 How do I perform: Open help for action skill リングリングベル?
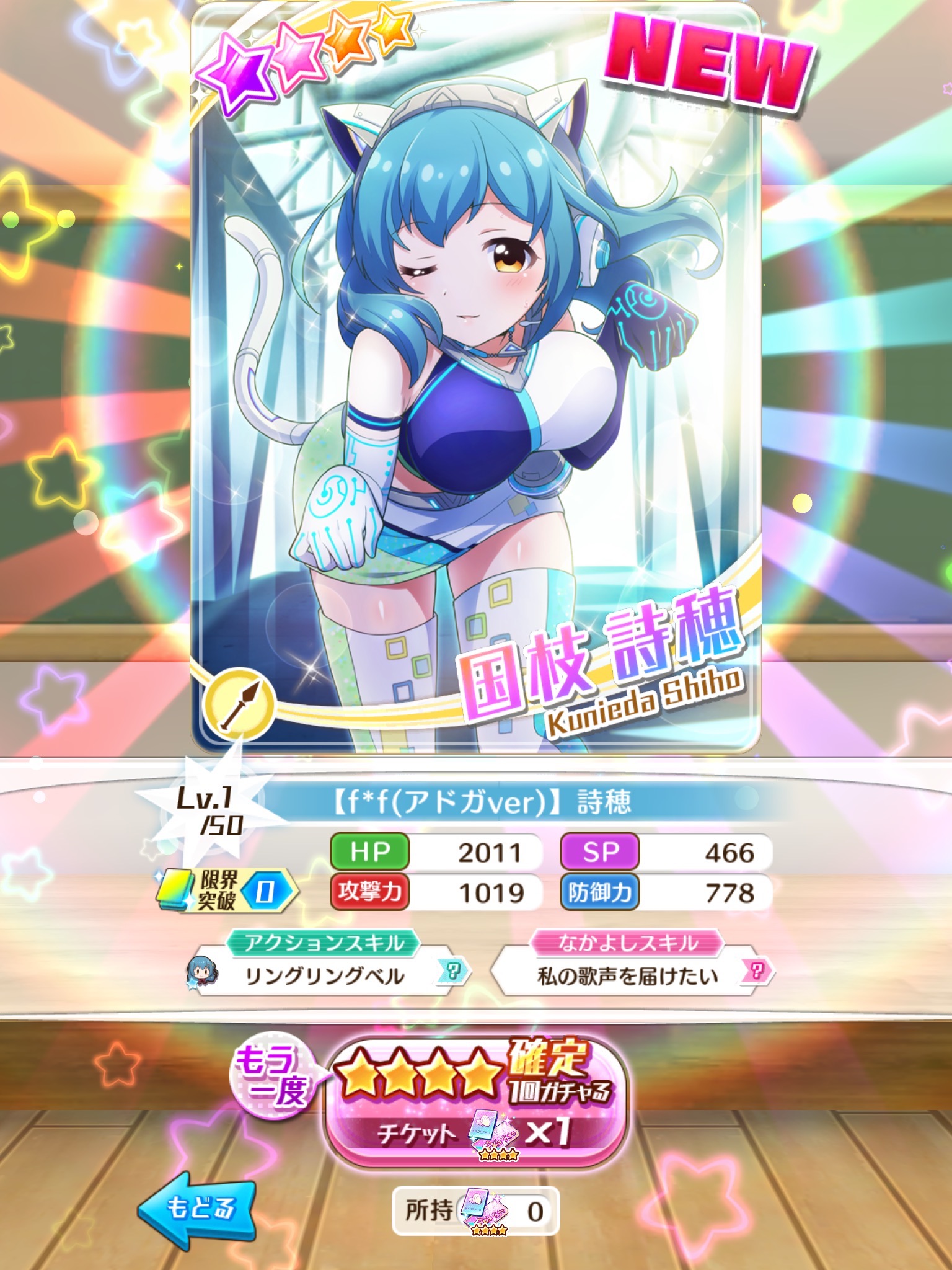pyautogui.click(x=454, y=971)
